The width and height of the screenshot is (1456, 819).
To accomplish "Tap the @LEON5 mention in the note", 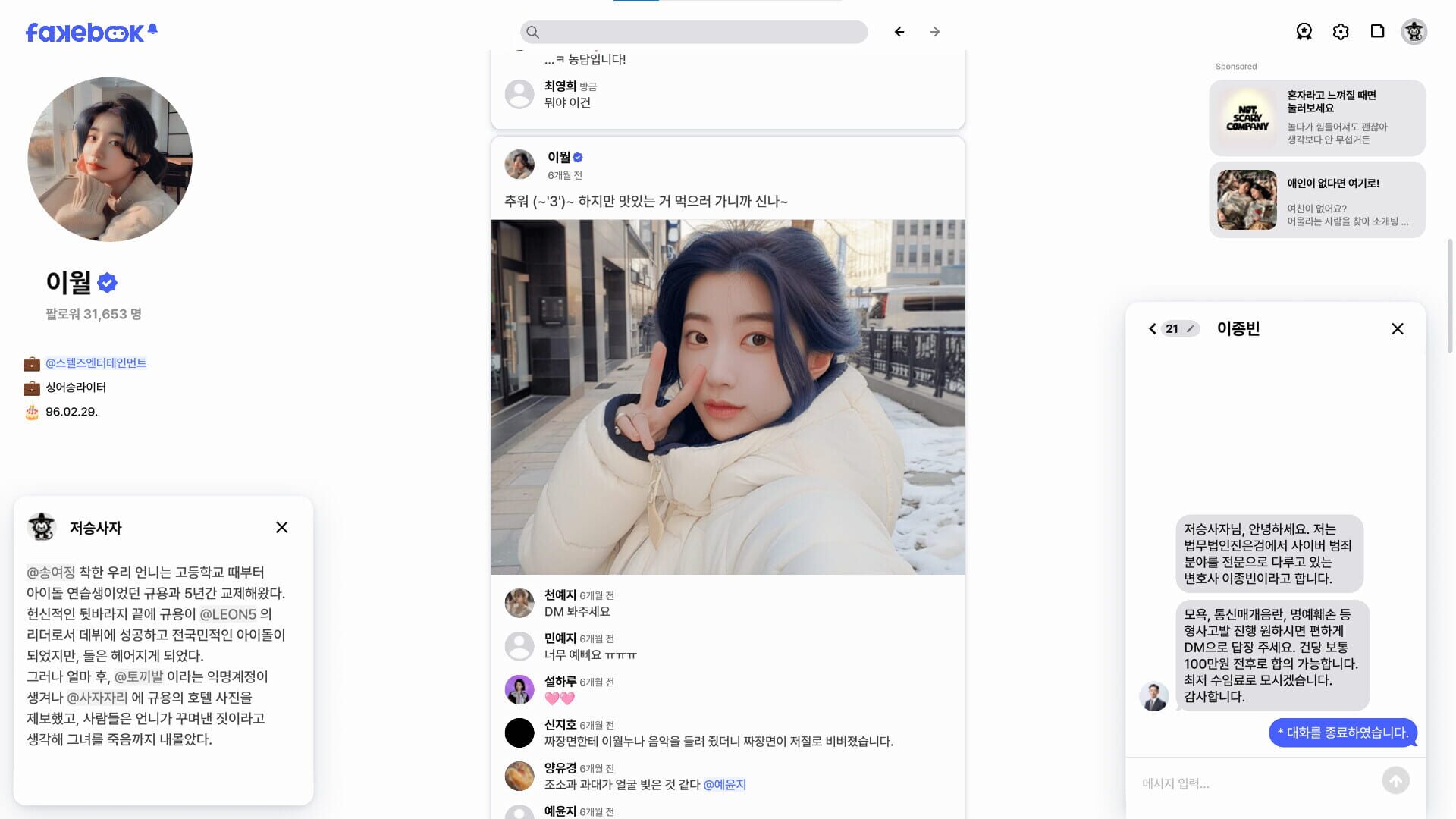I will tap(227, 614).
